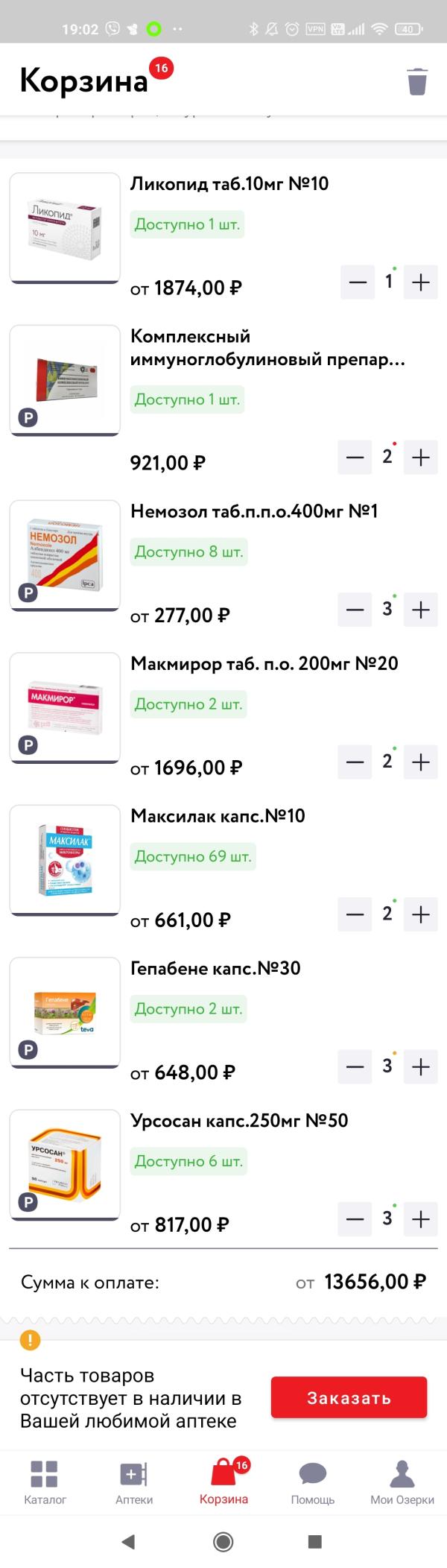447x1568 pixels.
Task: Increase quantity of Ликопид таб.10мг
Action: coord(421,282)
